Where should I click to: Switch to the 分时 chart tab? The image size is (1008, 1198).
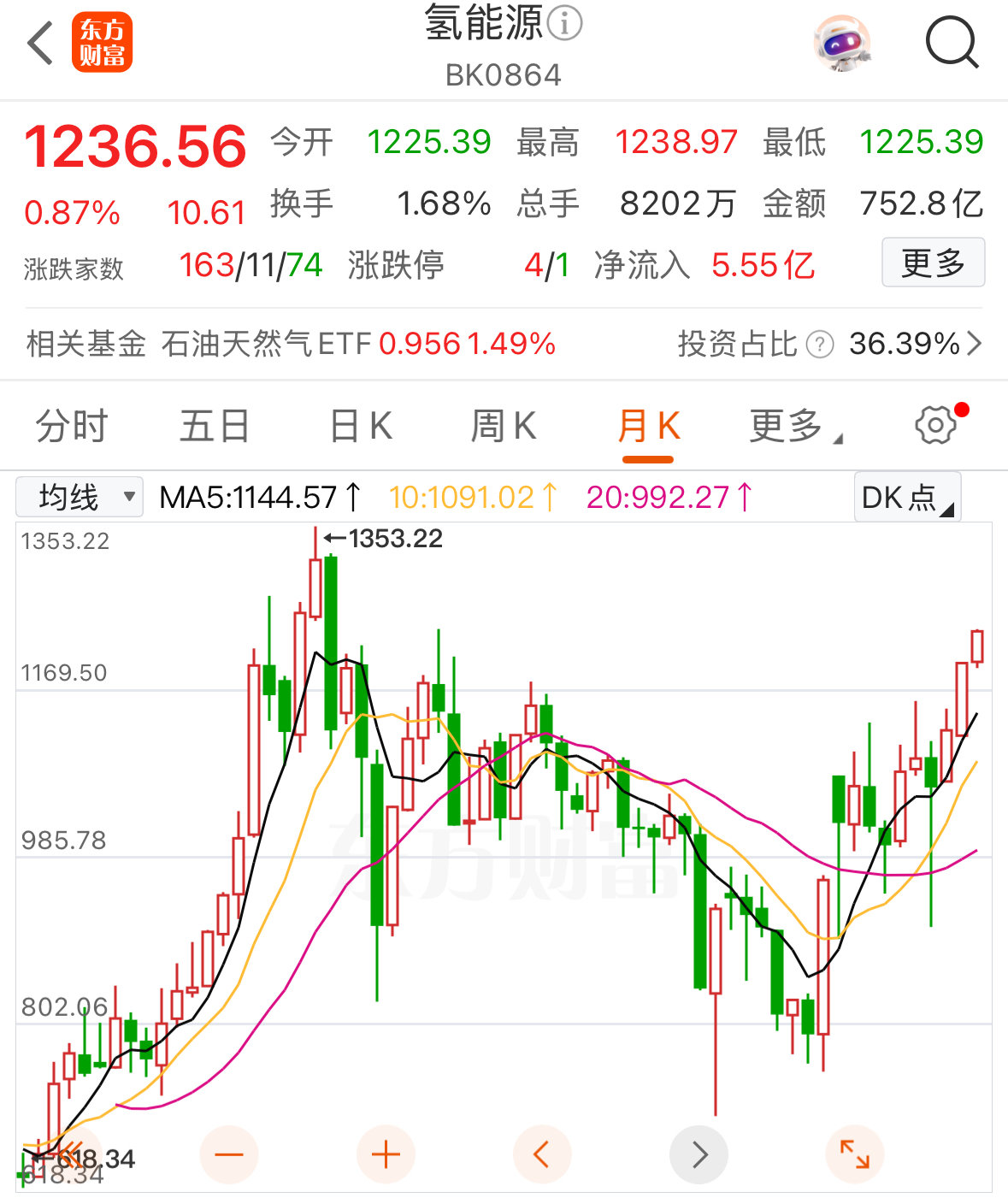72,425
